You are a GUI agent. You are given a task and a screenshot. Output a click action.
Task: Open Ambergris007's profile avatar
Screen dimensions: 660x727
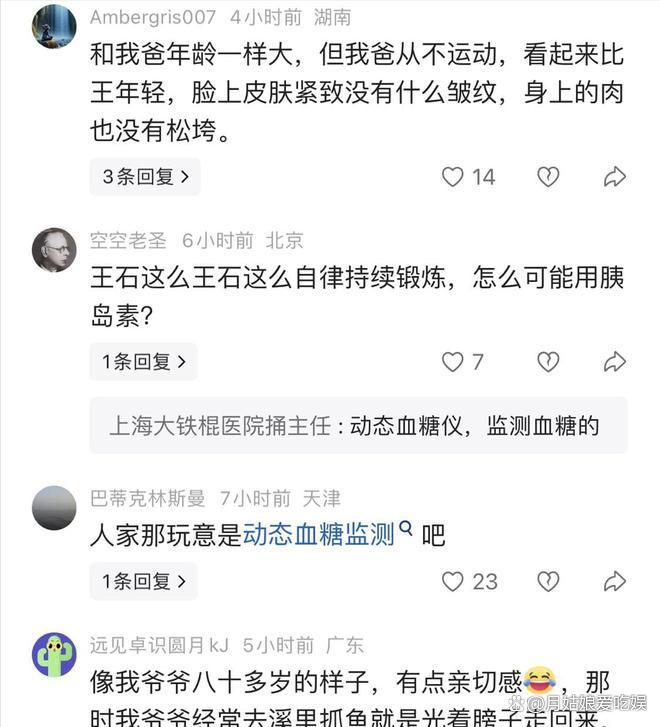[54, 26]
